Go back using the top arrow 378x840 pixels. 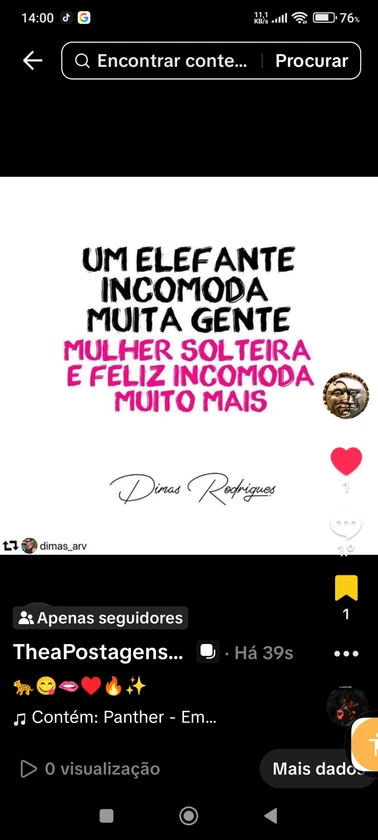(33, 61)
